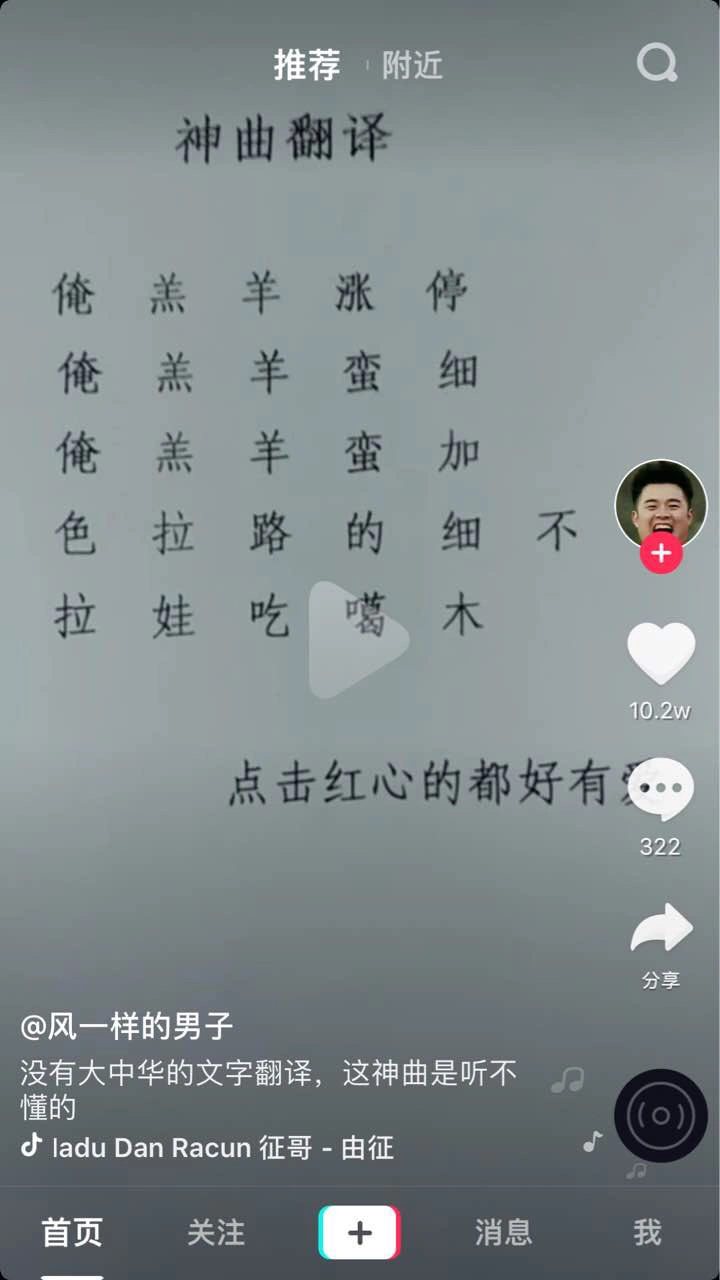Switch to the 附近 tab

click(412, 66)
